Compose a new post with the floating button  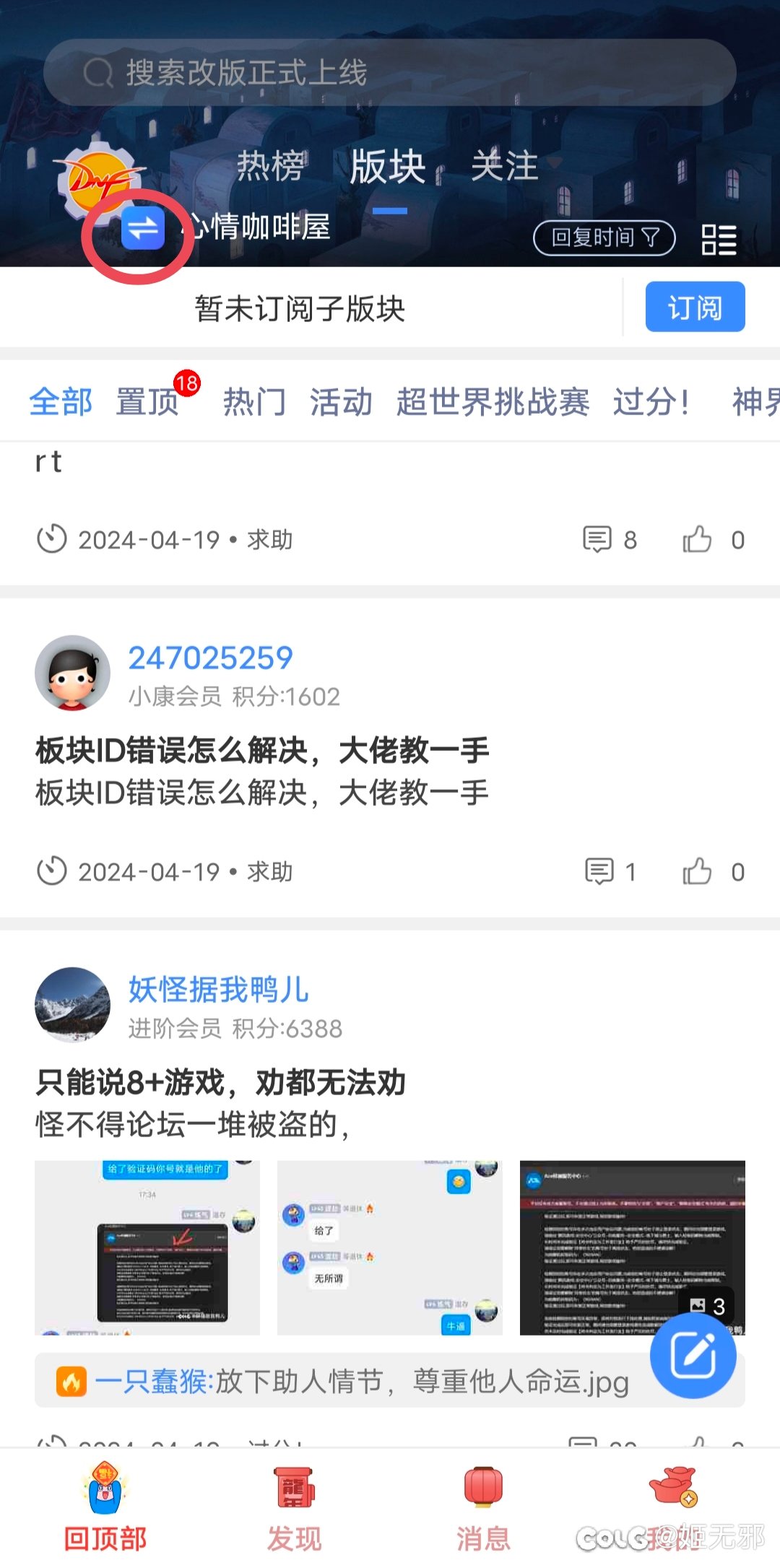click(x=693, y=1355)
